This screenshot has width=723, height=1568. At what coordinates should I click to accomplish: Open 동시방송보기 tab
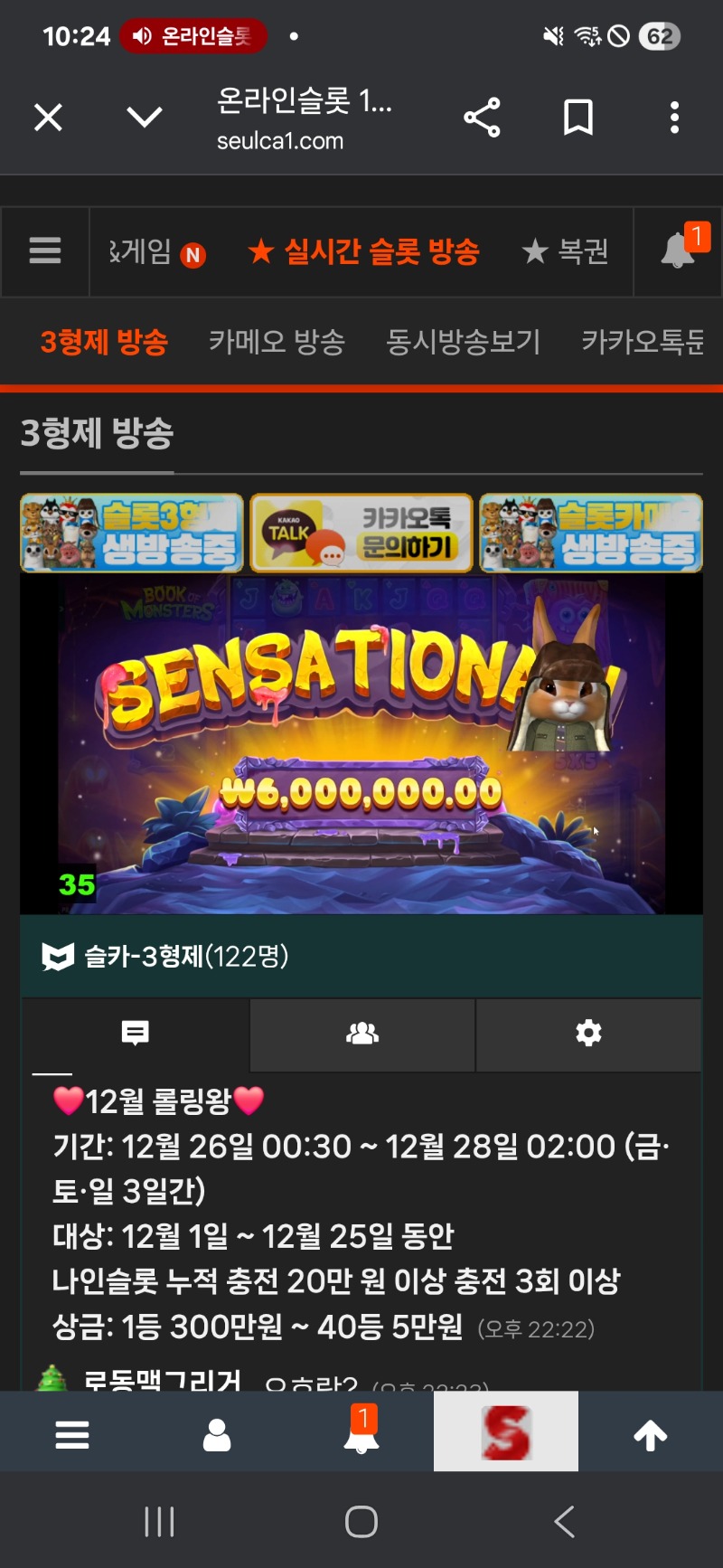pyautogui.click(x=463, y=342)
